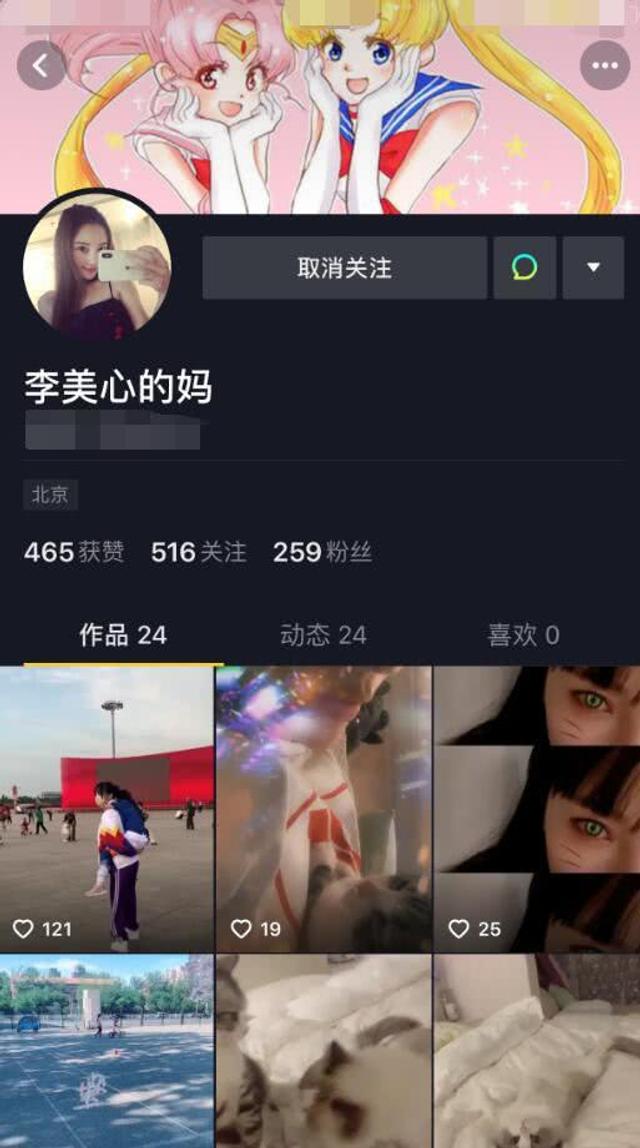The height and width of the screenshot is (1148, 640).
Task: Open the video with 19 likes
Action: click(323, 808)
